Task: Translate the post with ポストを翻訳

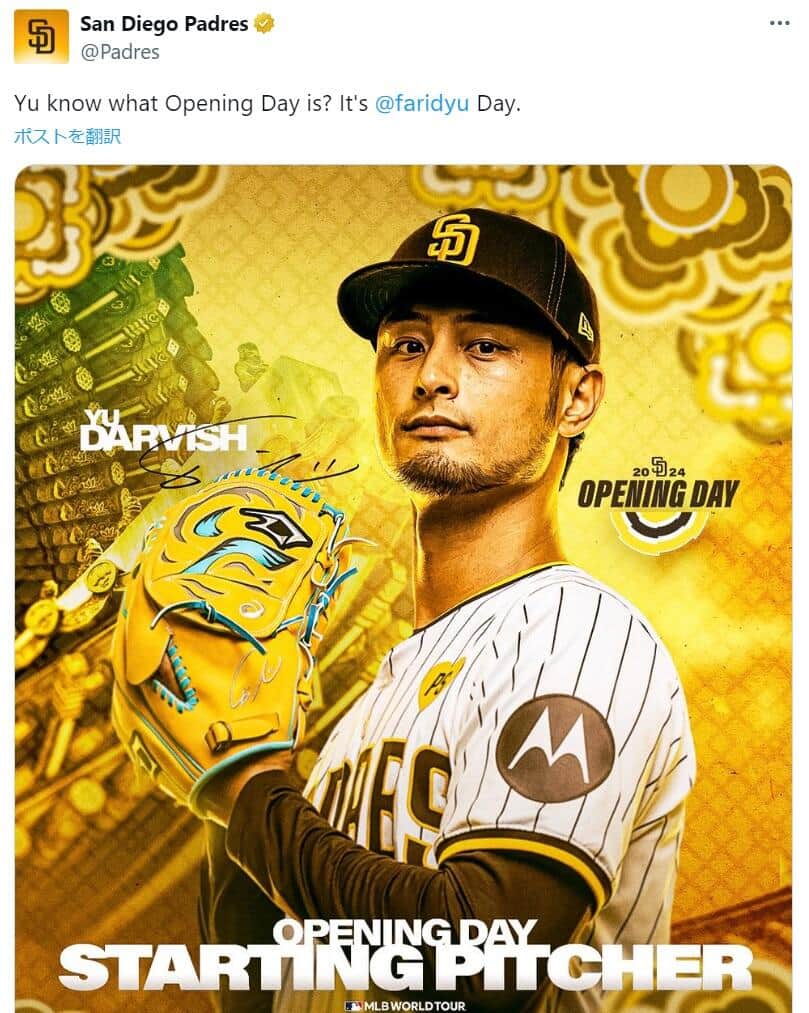Action: 67,137
